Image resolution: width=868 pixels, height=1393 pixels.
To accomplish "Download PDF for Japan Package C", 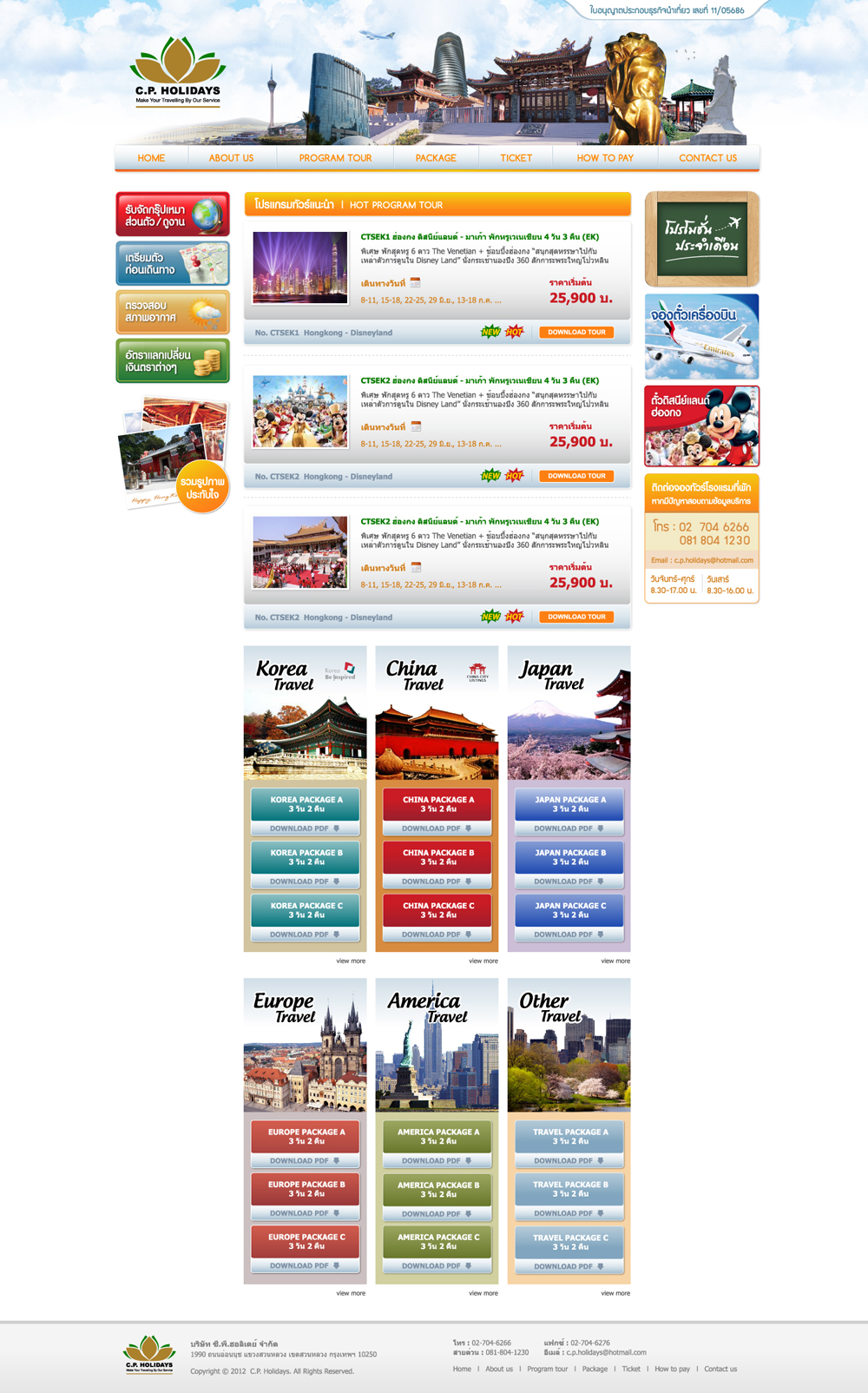I will pyautogui.click(x=569, y=934).
